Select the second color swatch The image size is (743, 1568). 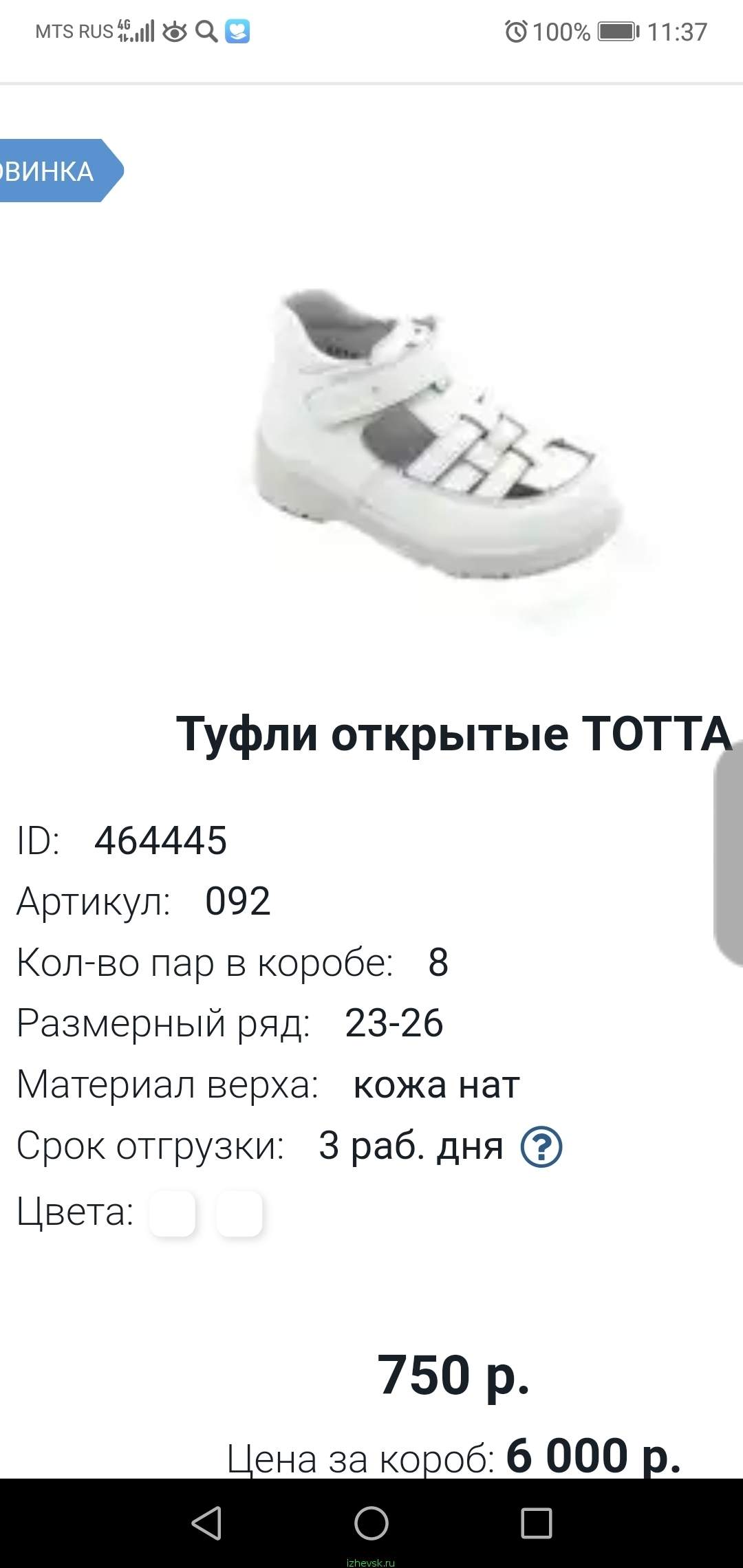(239, 1214)
